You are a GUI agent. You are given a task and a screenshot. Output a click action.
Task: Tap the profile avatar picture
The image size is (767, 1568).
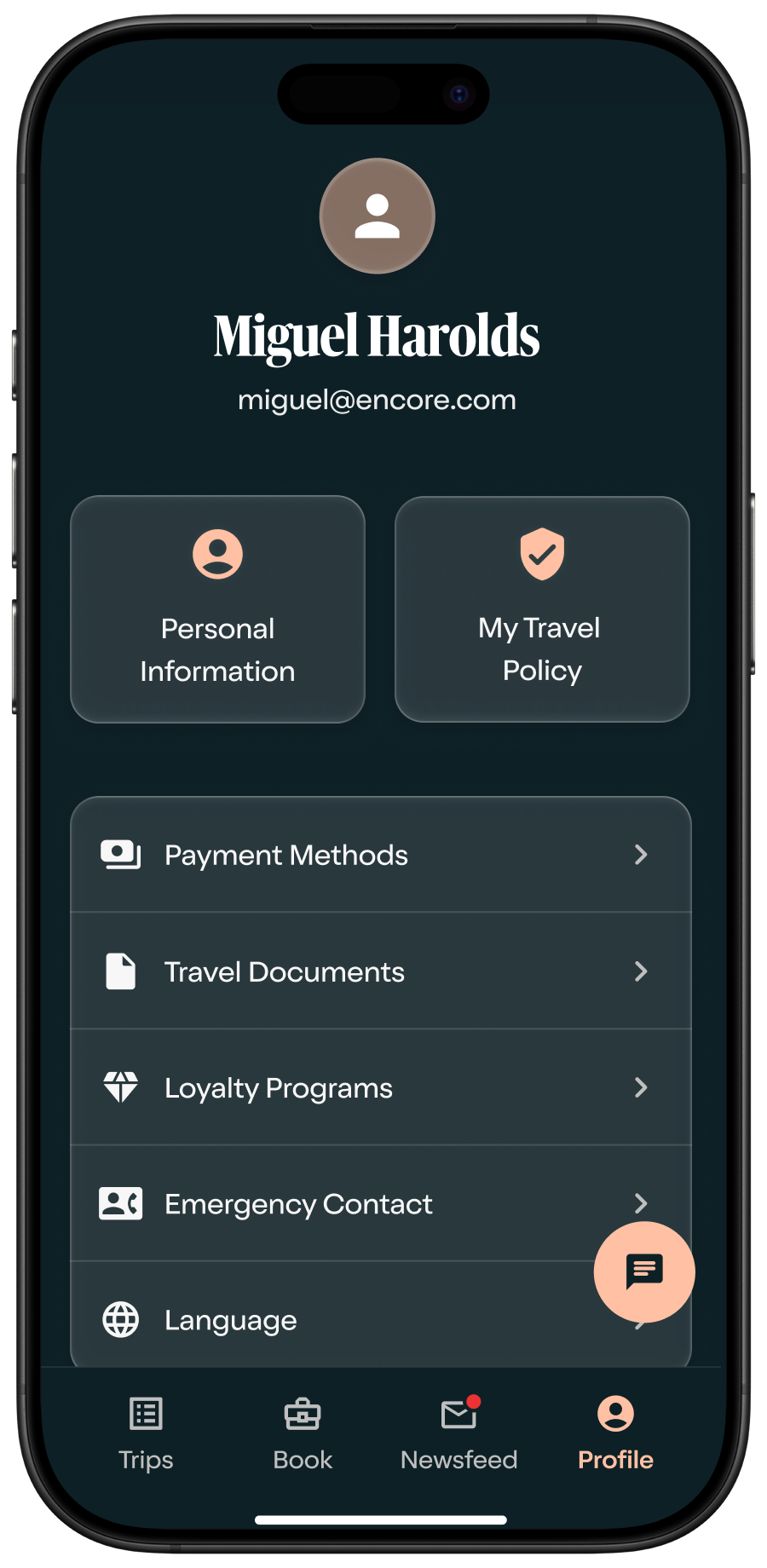(x=378, y=216)
